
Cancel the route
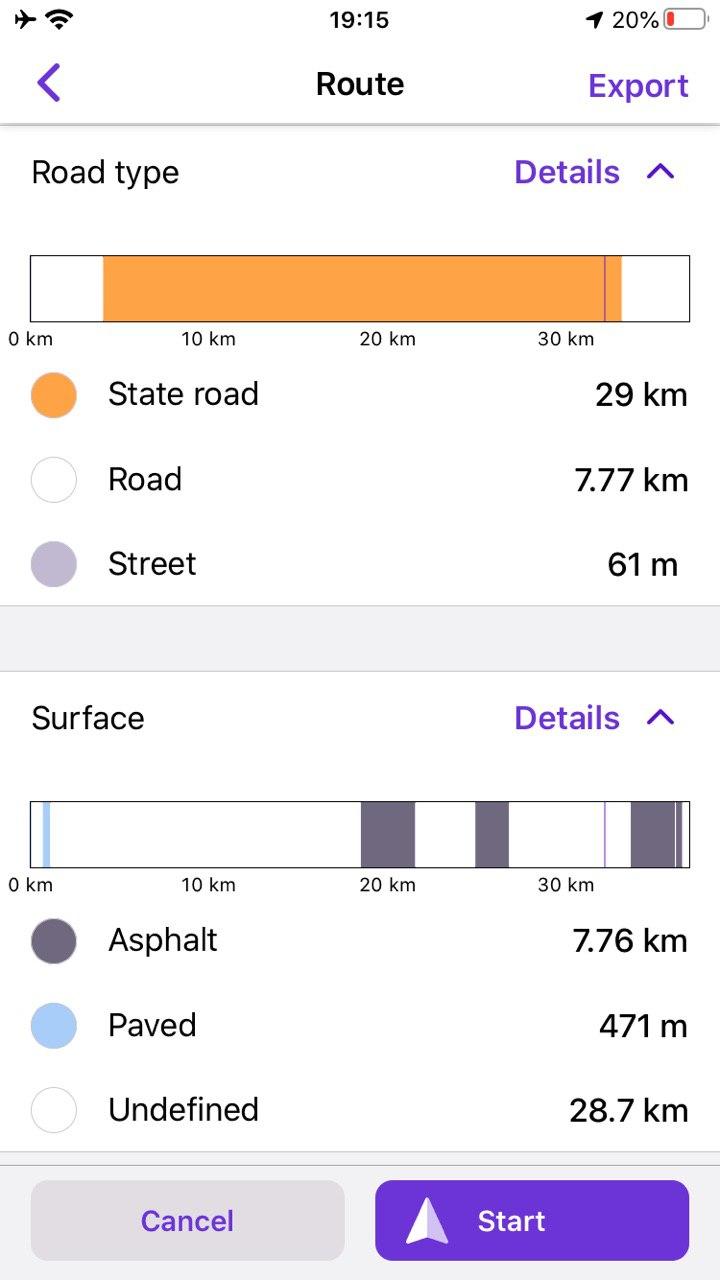tap(187, 1220)
